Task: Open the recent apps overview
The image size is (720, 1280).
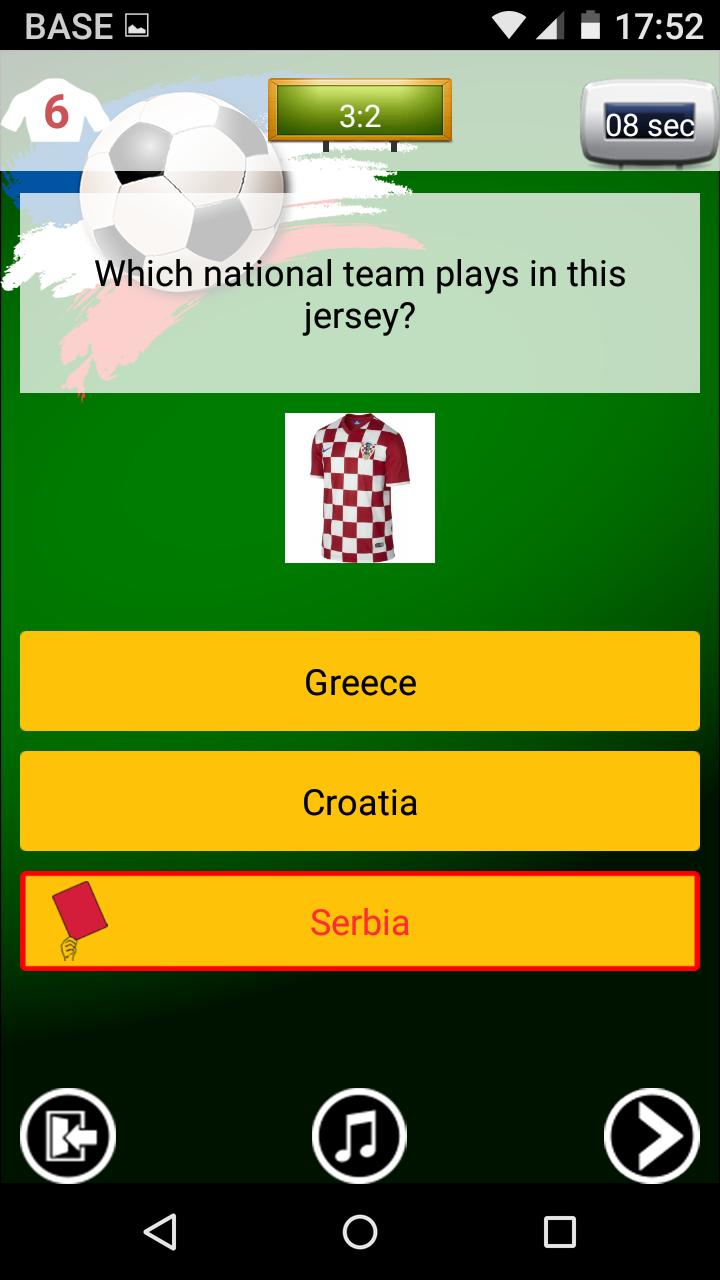Action: click(x=559, y=1231)
